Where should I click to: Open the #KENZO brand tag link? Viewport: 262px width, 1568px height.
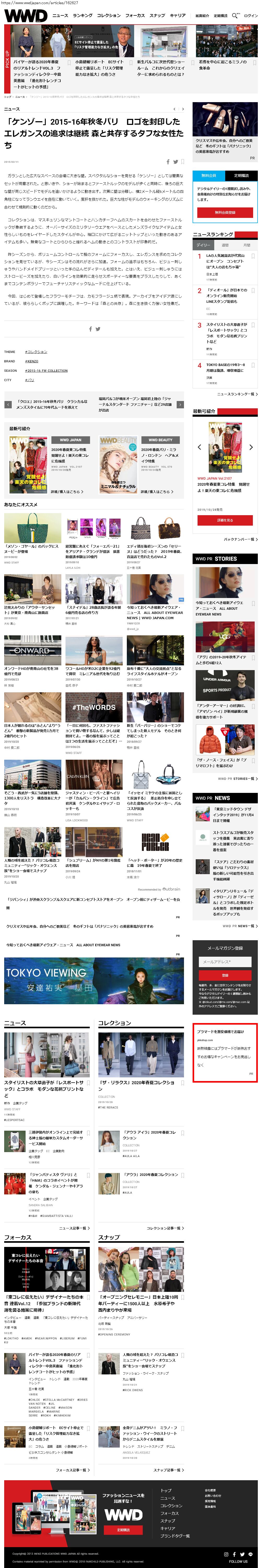[32, 361]
